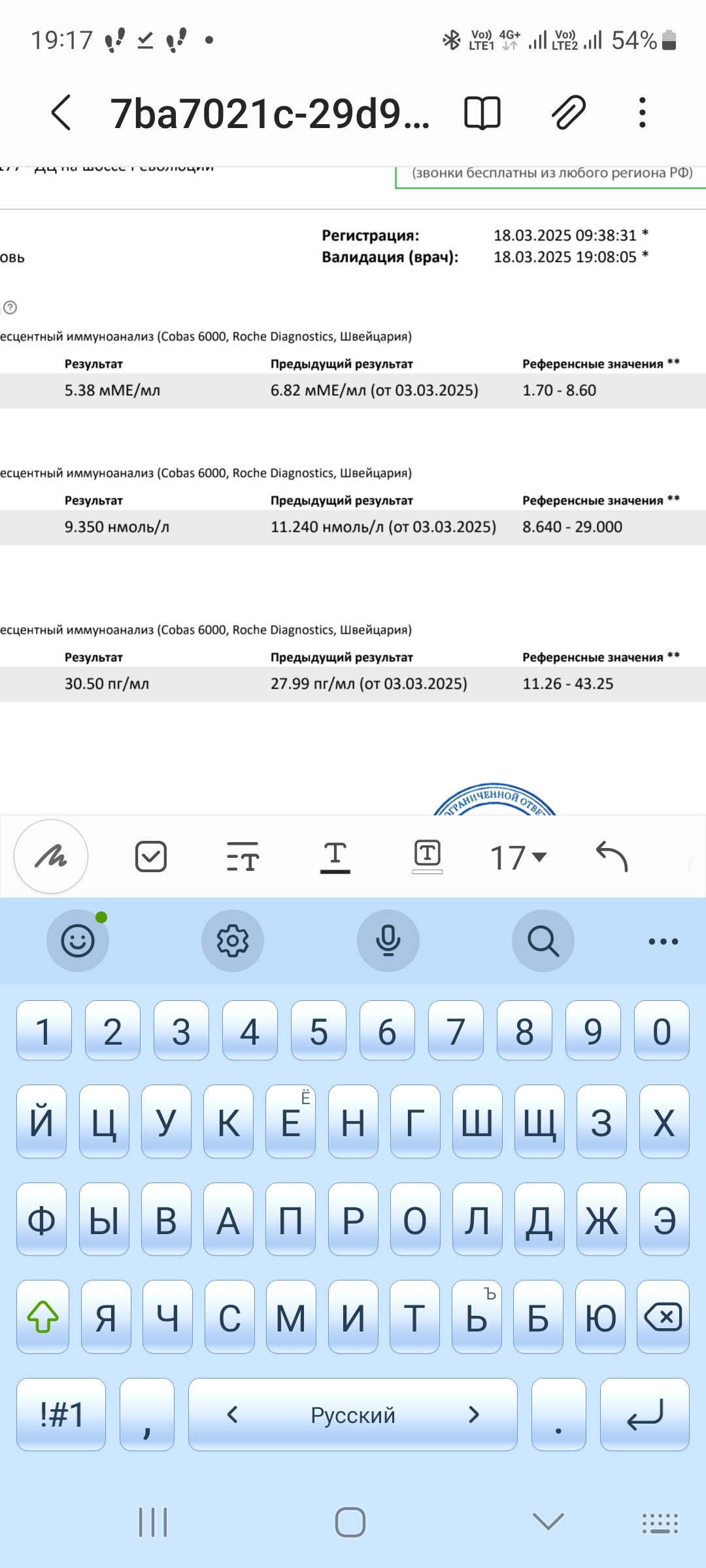
Task: Open the emoji panel on keyboard
Action: 78,941
